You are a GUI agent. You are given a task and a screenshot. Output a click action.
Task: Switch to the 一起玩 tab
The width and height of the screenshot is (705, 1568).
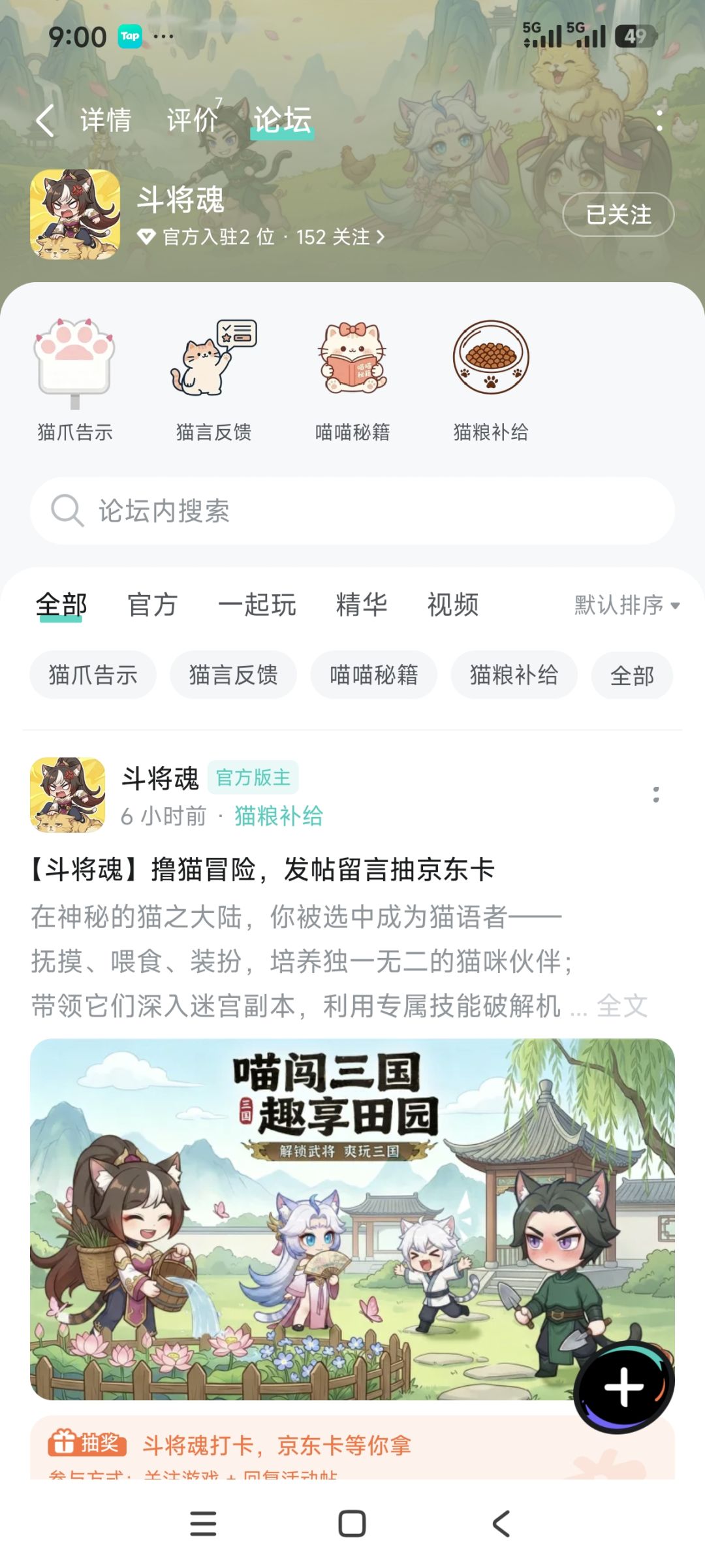(x=257, y=605)
